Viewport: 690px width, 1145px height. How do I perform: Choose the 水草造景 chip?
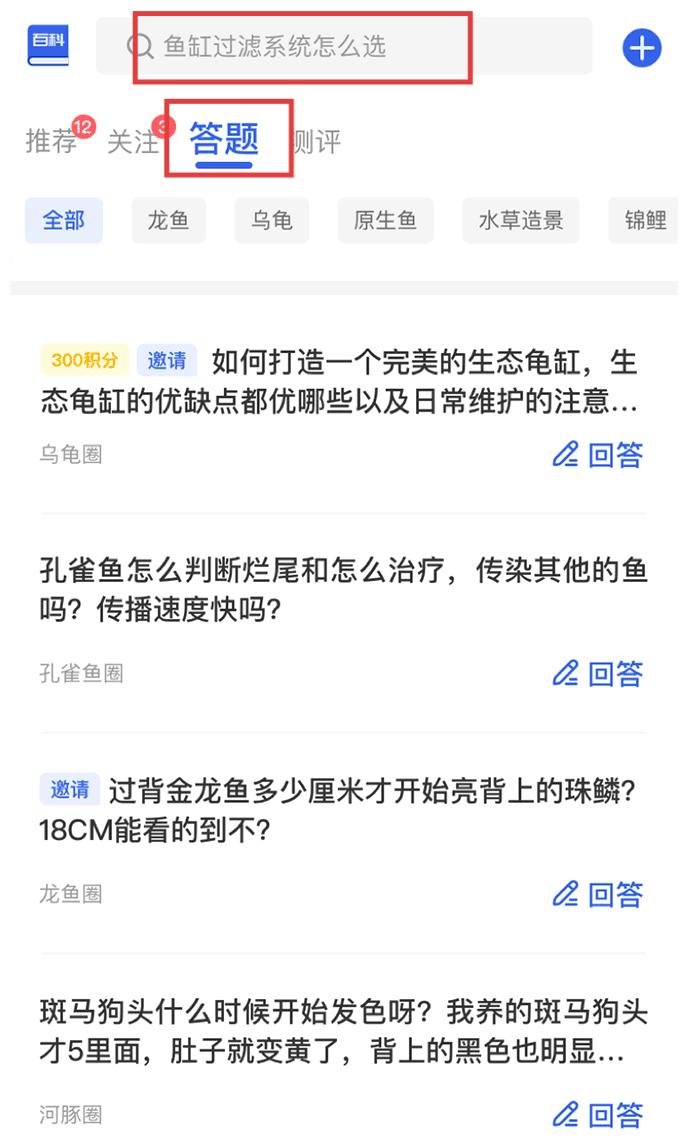(521, 220)
